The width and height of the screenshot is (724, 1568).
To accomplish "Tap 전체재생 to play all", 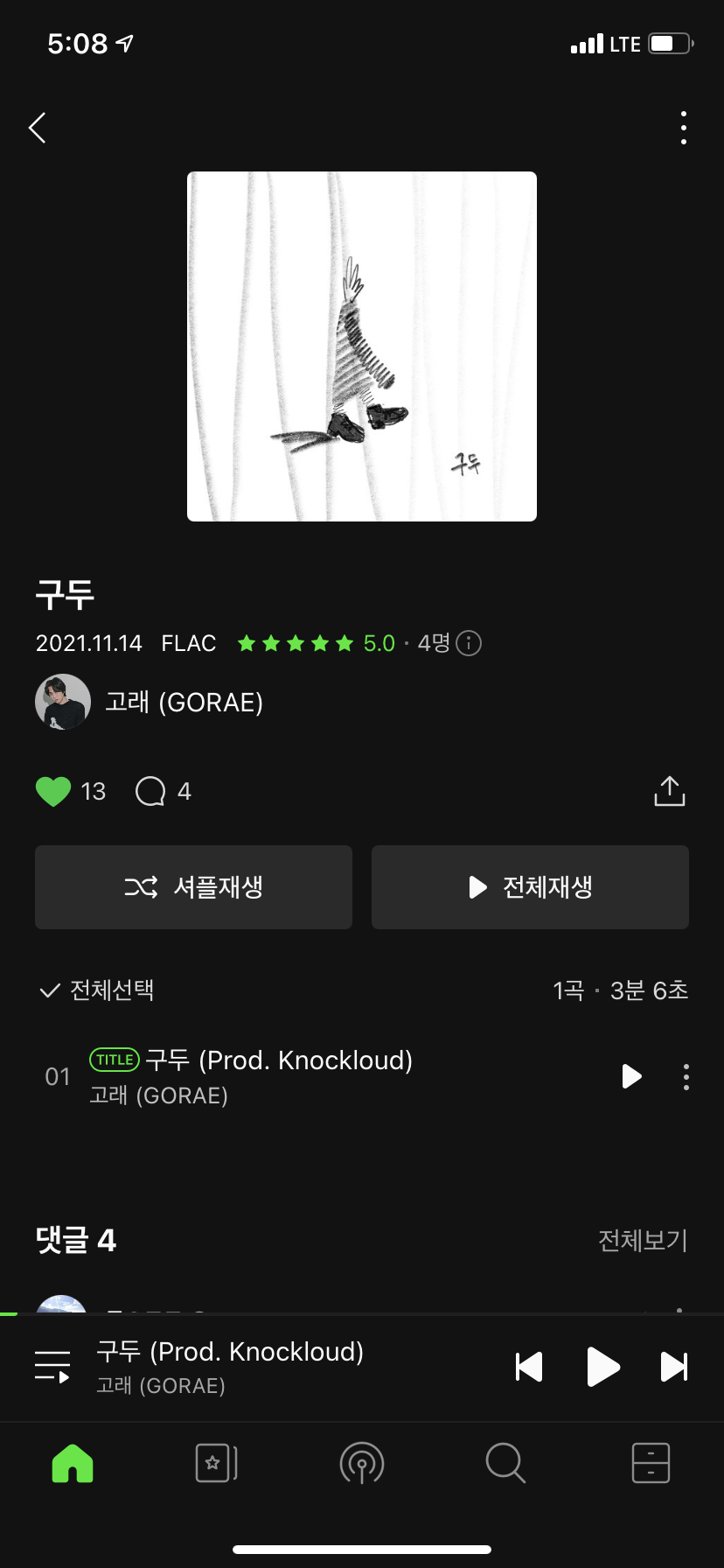I will (530, 887).
